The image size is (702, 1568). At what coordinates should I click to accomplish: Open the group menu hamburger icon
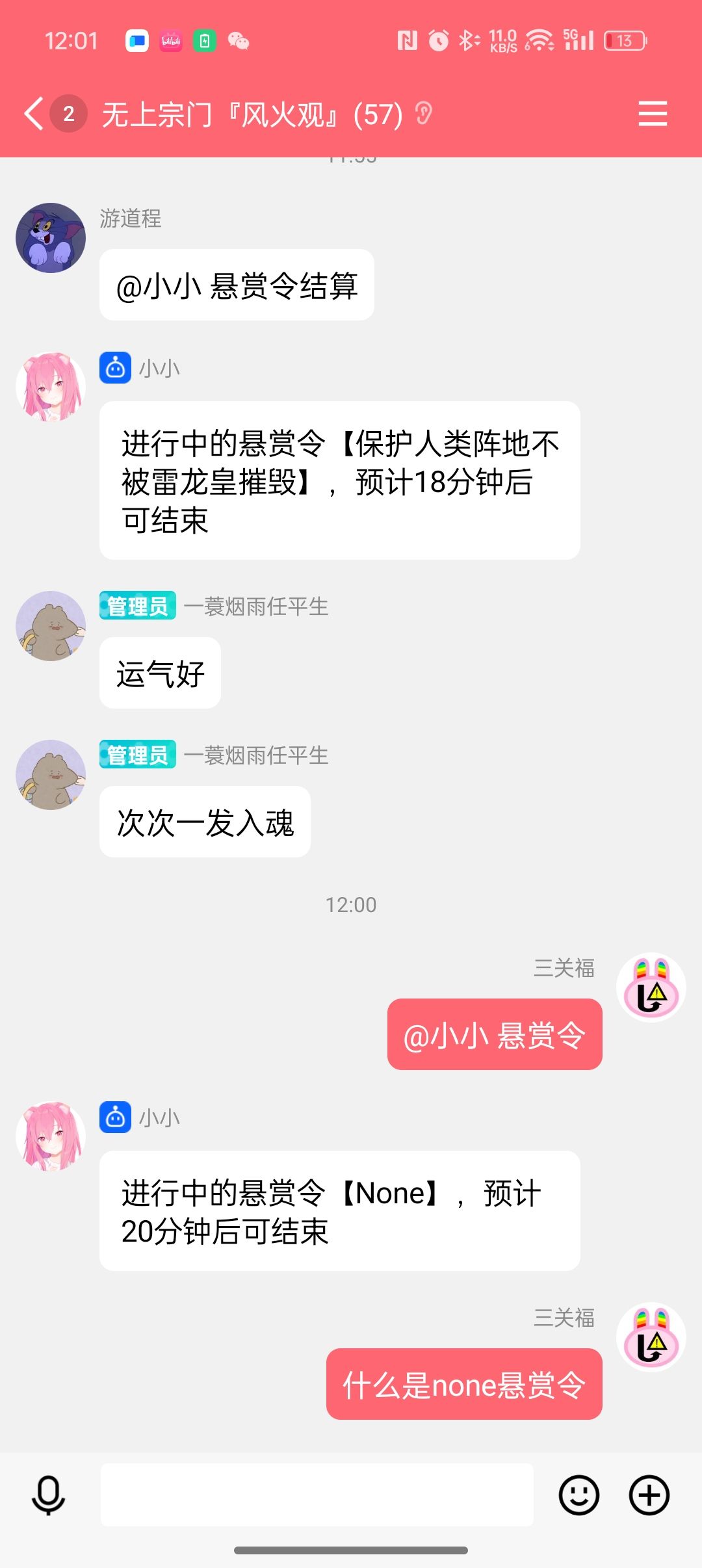click(652, 114)
